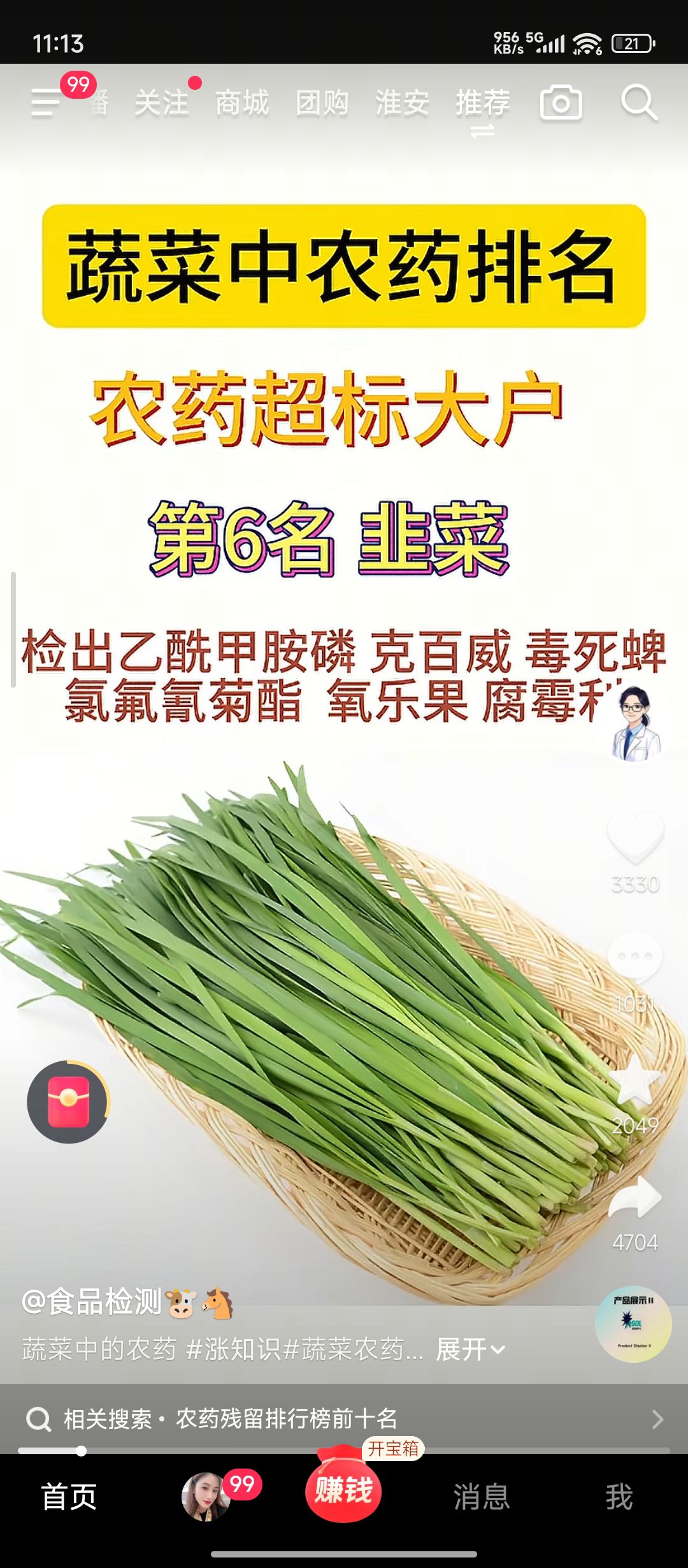Switch to the 关注 tab
This screenshot has height=1568, width=688.
tap(161, 103)
